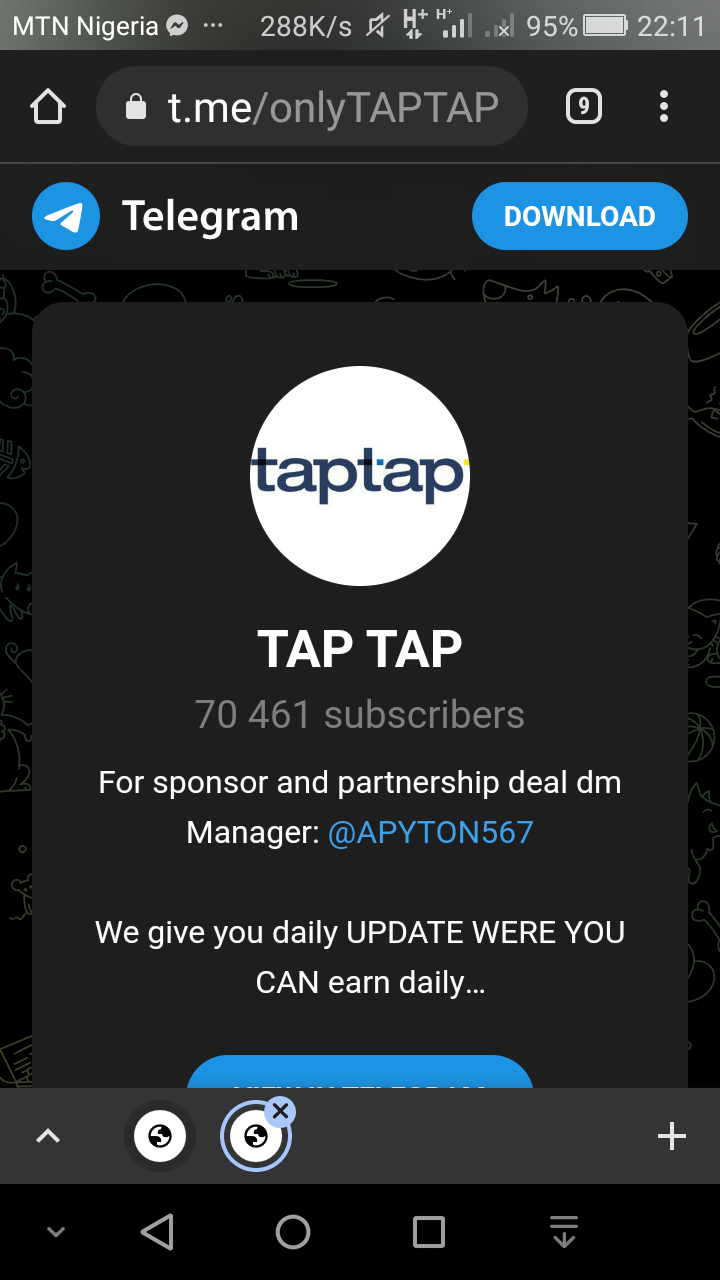Open the tab switcher showing 9 tabs
Image resolution: width=720 pixels, height=1280 pixels.
tap(584, 106)
